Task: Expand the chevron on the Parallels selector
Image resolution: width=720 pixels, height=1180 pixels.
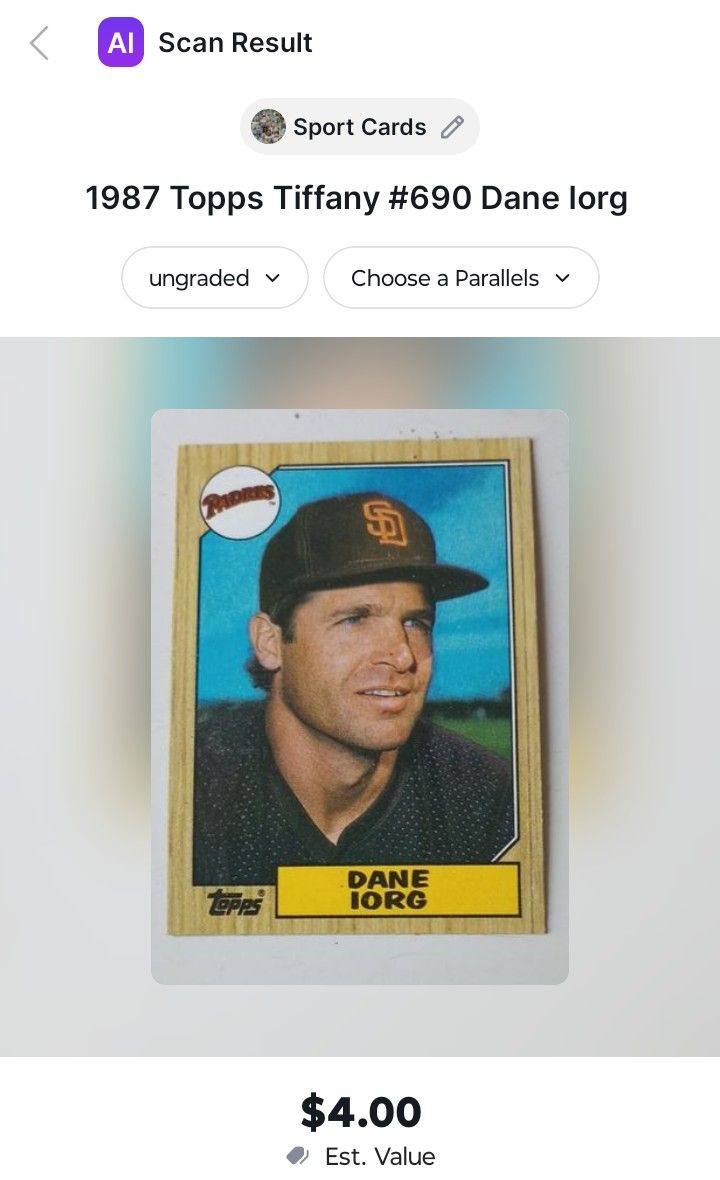Action: tap(563, 278)
